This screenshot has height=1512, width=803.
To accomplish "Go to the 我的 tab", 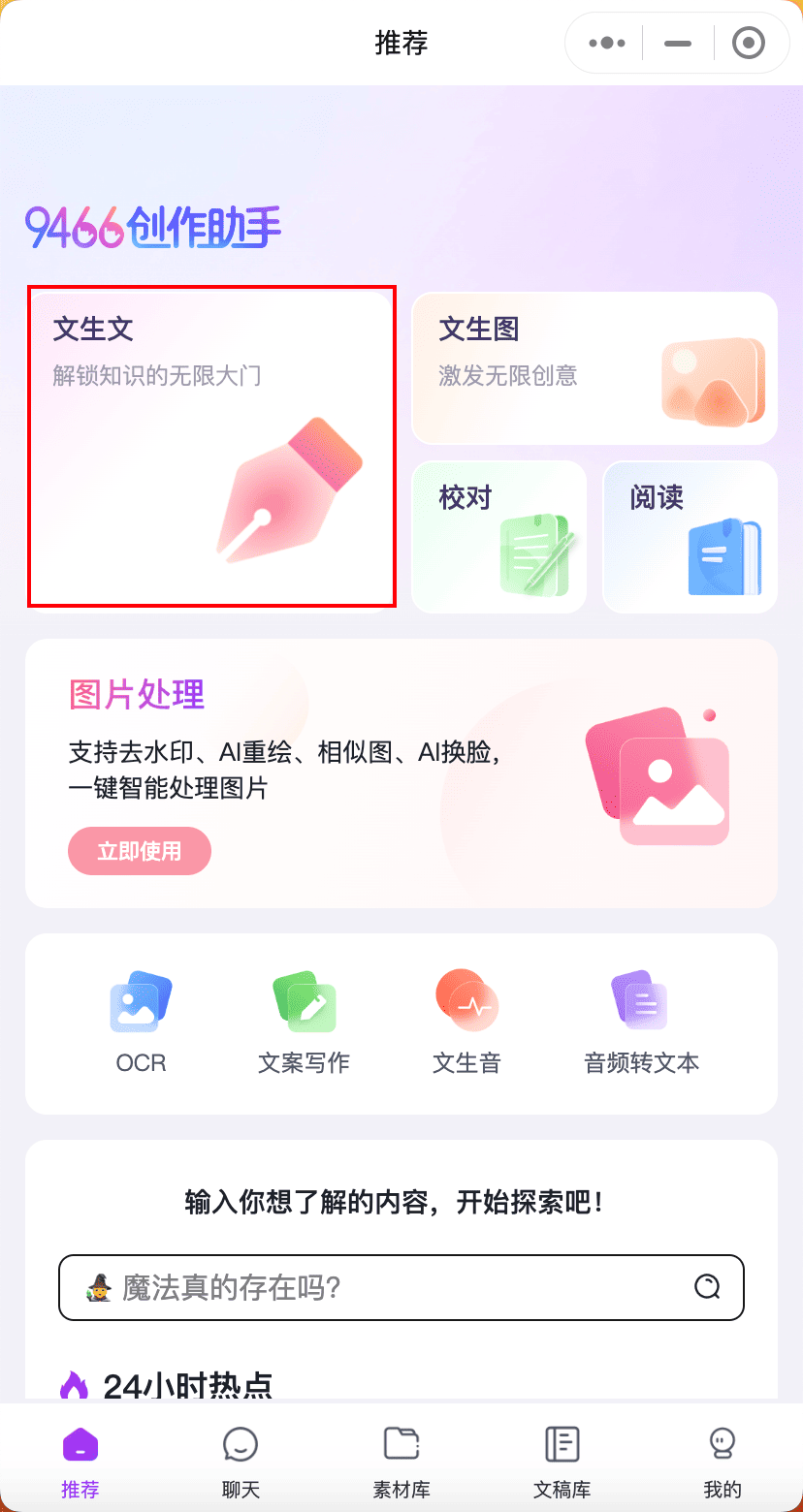I will coord(723,1462).
